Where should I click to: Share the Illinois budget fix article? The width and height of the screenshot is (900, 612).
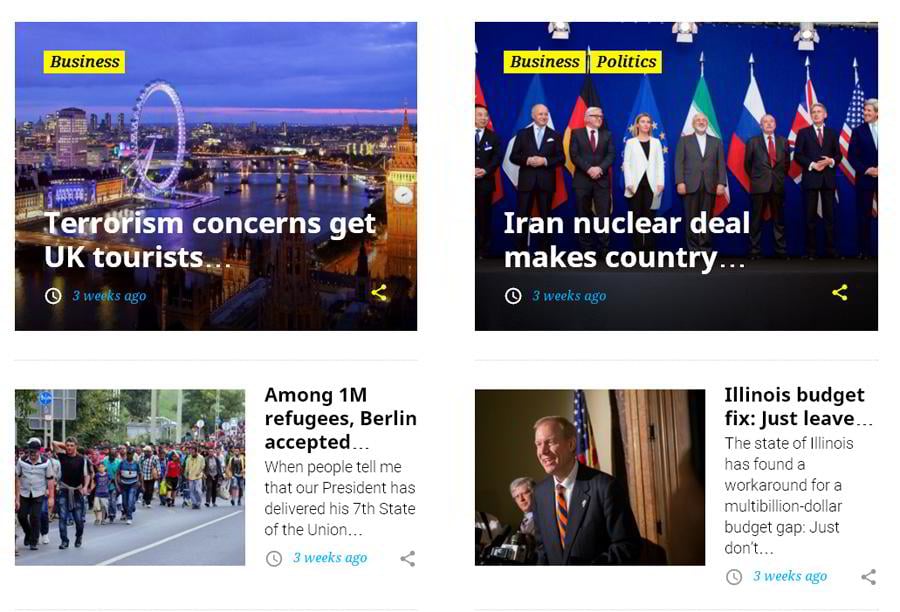pos(868,577)
